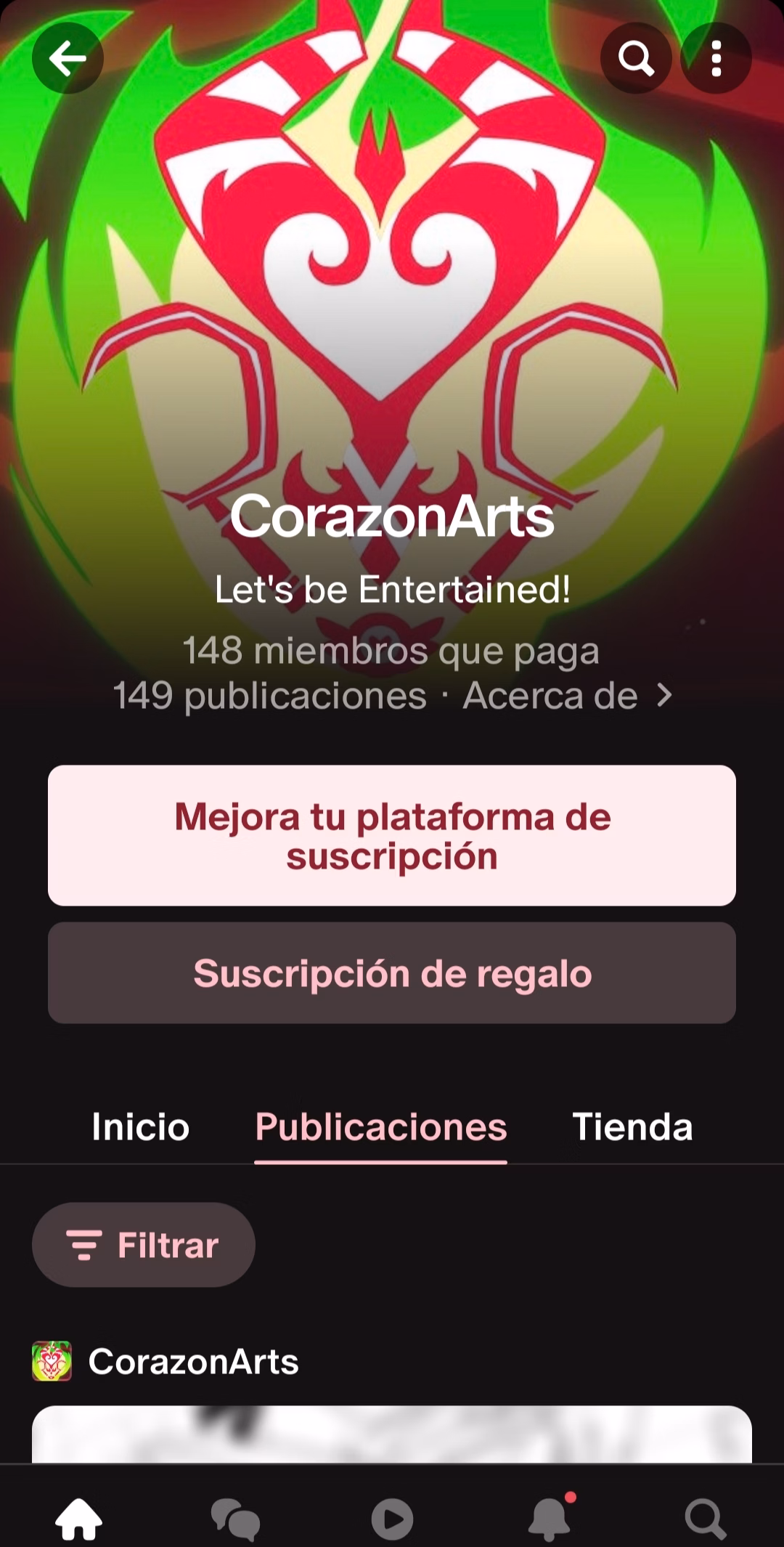Tap Mejora tu plataforma de suscripción
This screenshot has height=1547, width=784.
(392, 835)
